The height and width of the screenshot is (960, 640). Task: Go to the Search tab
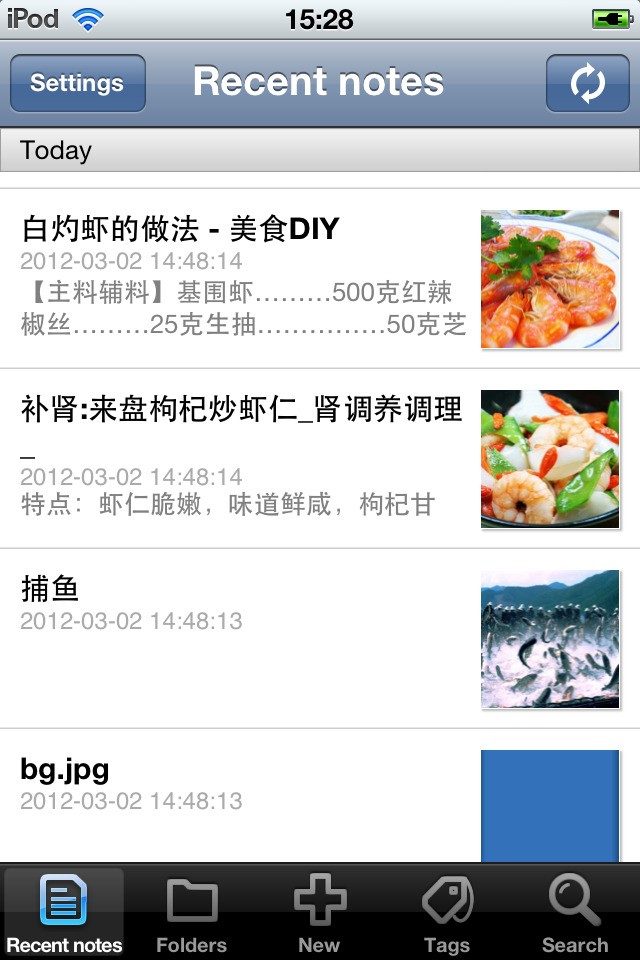(x=575, y=913)
